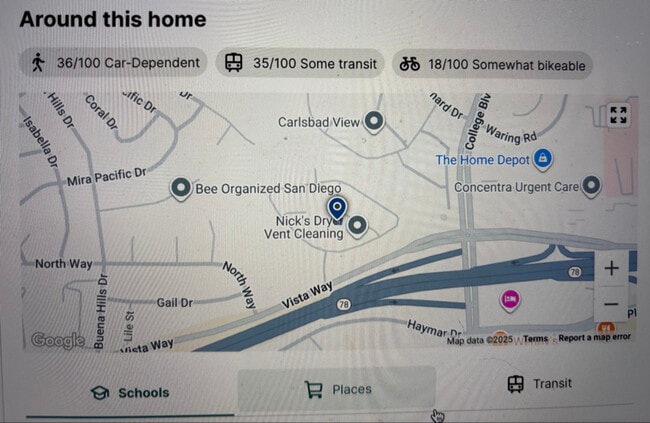Open the map Terms link

[x=536, y=339]
